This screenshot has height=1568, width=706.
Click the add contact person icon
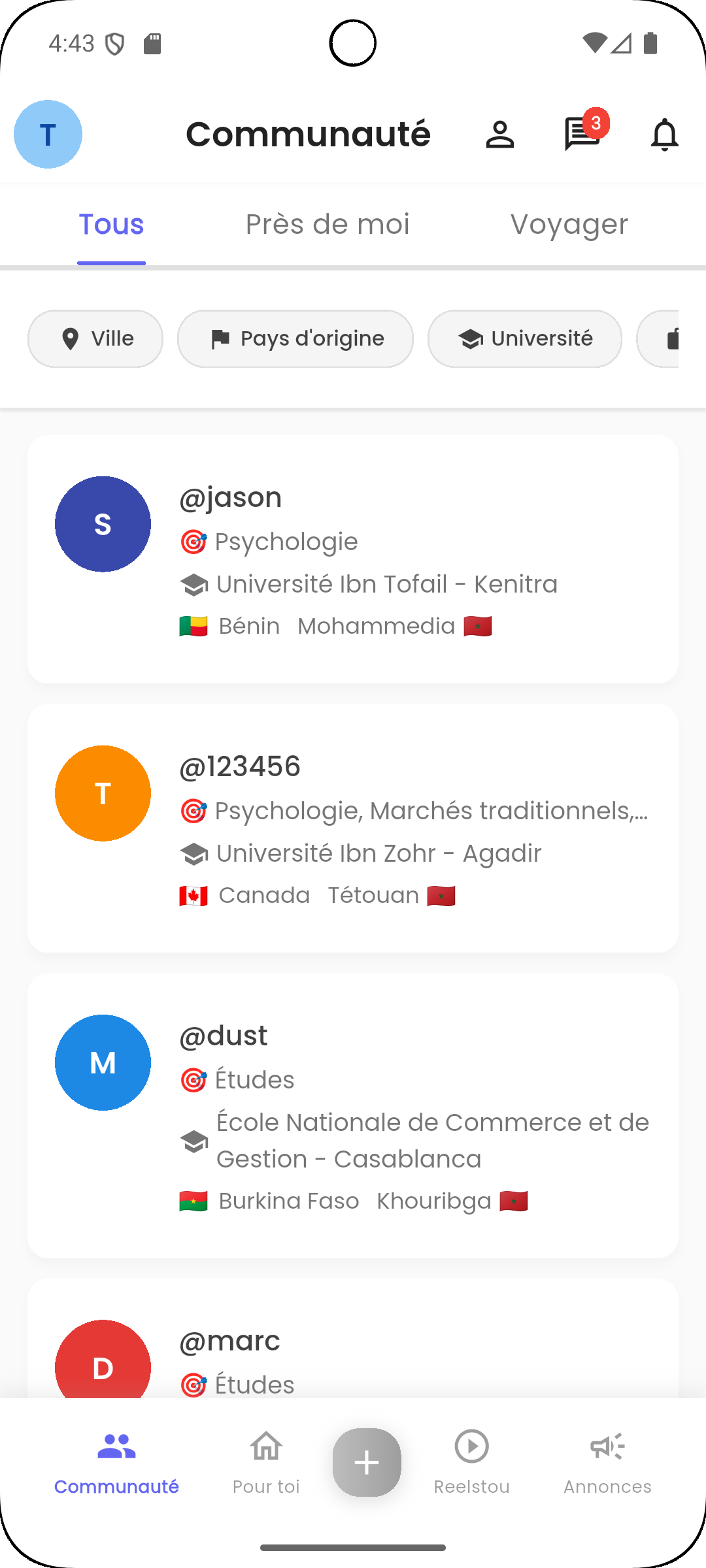coord(499,135)
